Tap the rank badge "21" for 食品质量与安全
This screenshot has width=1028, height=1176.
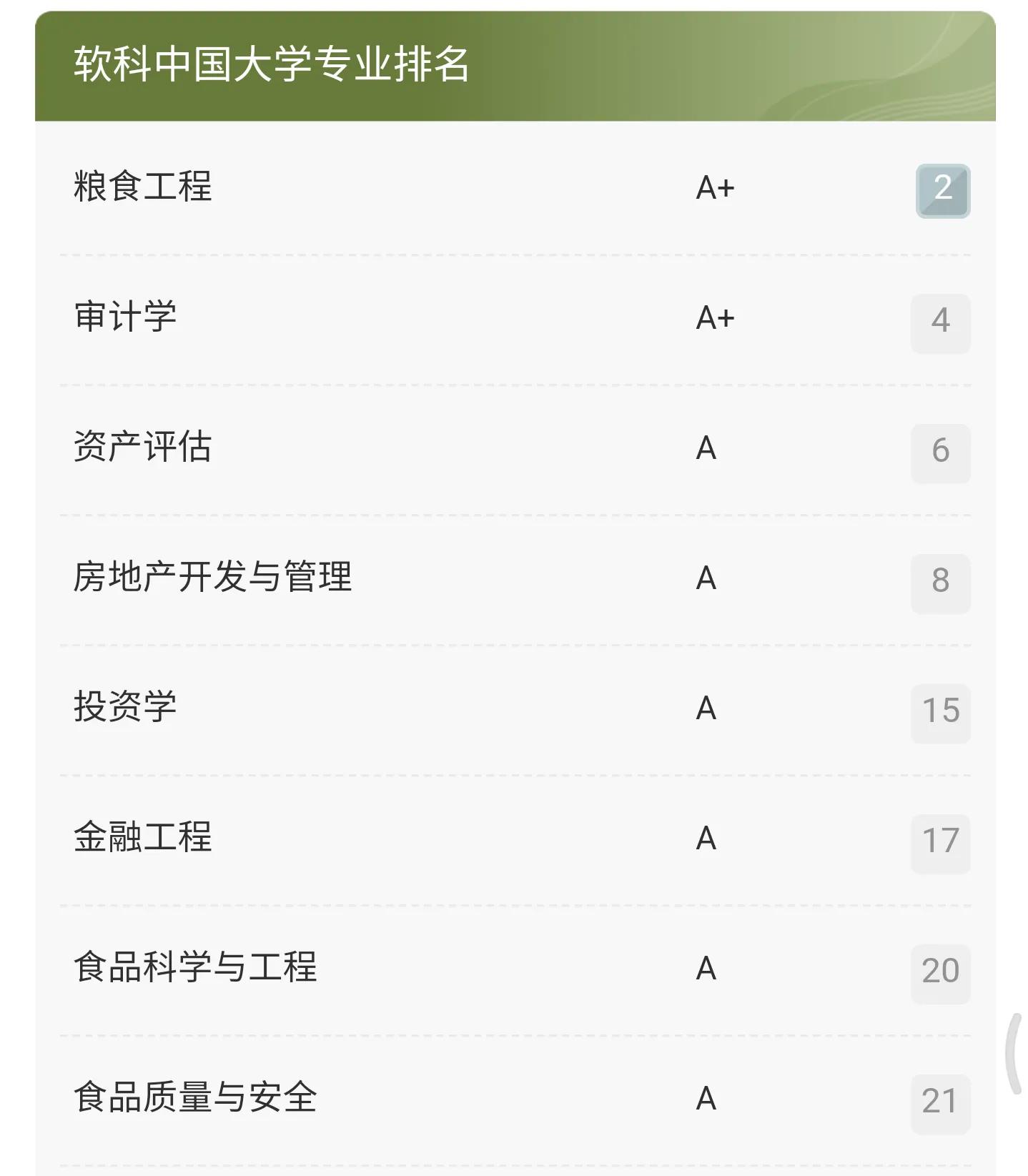941,1100
